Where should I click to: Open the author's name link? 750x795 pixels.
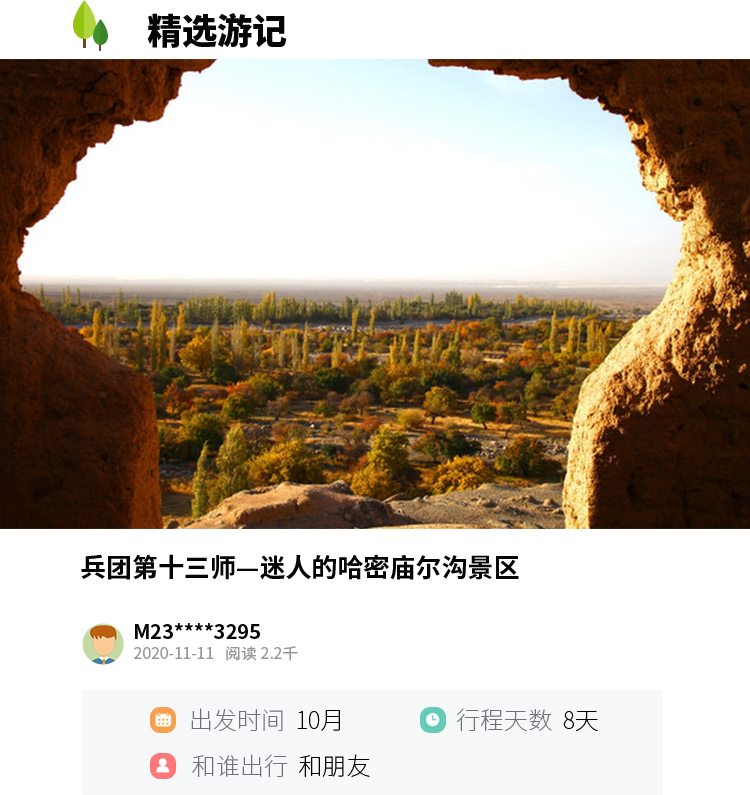(x=197, y=631)
